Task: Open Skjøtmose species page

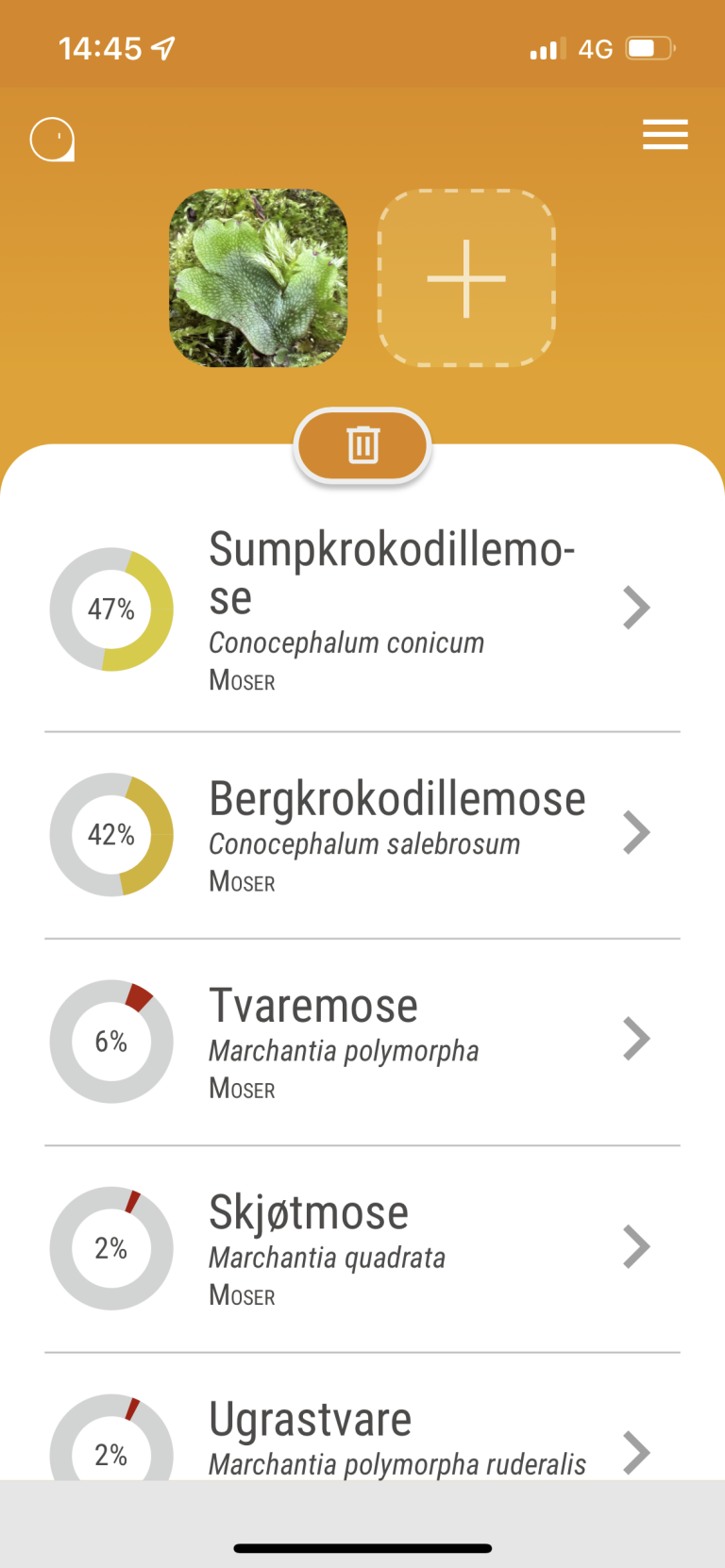Action: click(362, 1248)
